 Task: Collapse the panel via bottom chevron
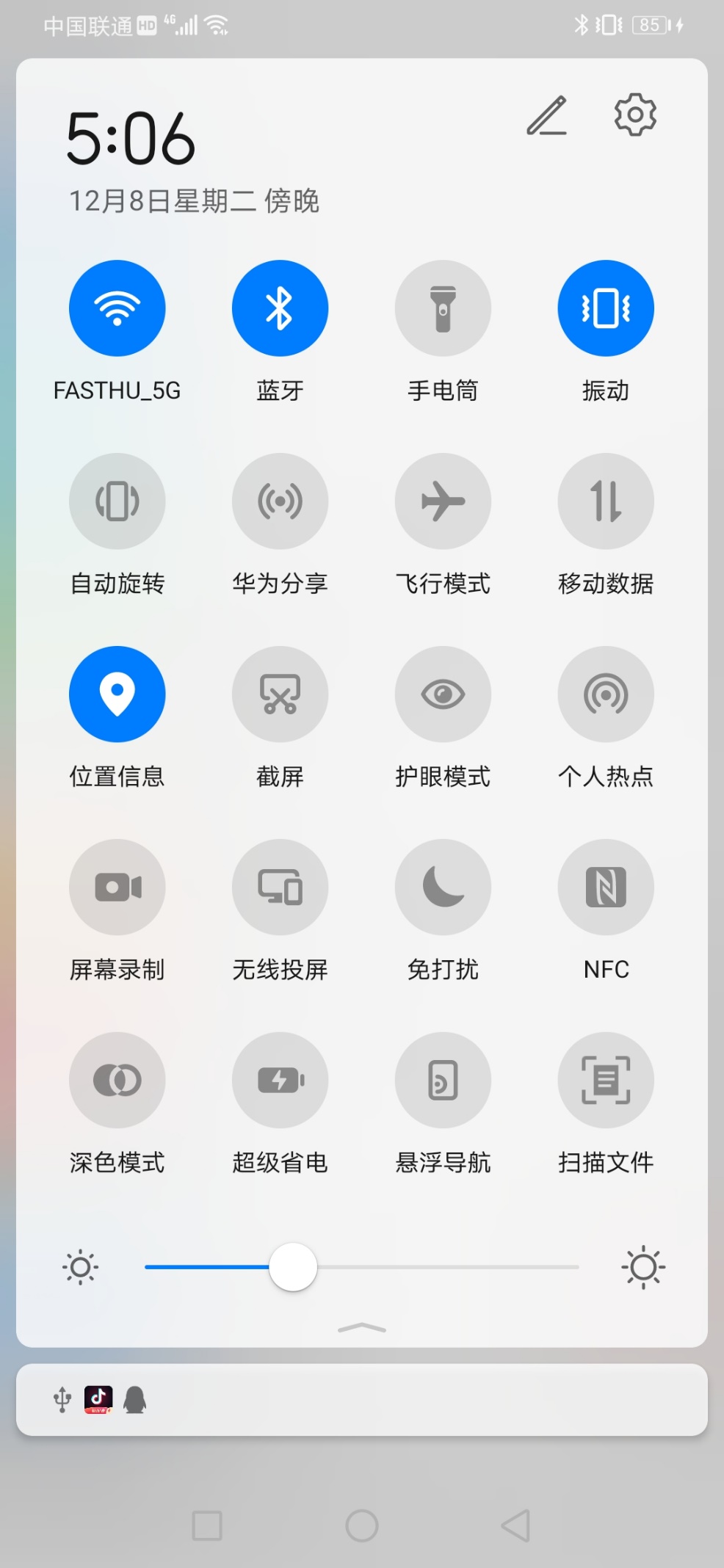point(361,1326)
